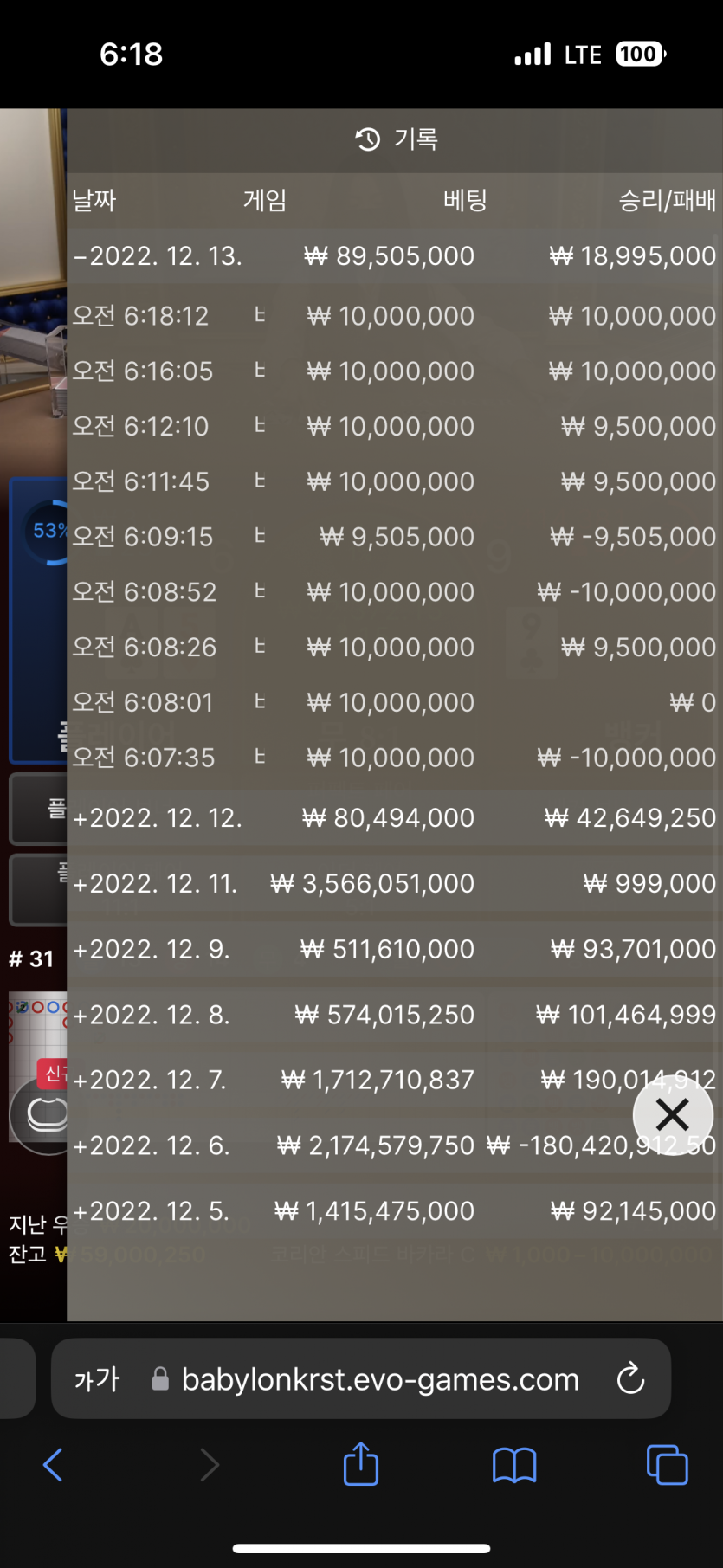The height and width of the screenshot is (1568, 723).
Task: Open Safari bookmarks
Action: pyautogui.click(x=514, y=1465)
